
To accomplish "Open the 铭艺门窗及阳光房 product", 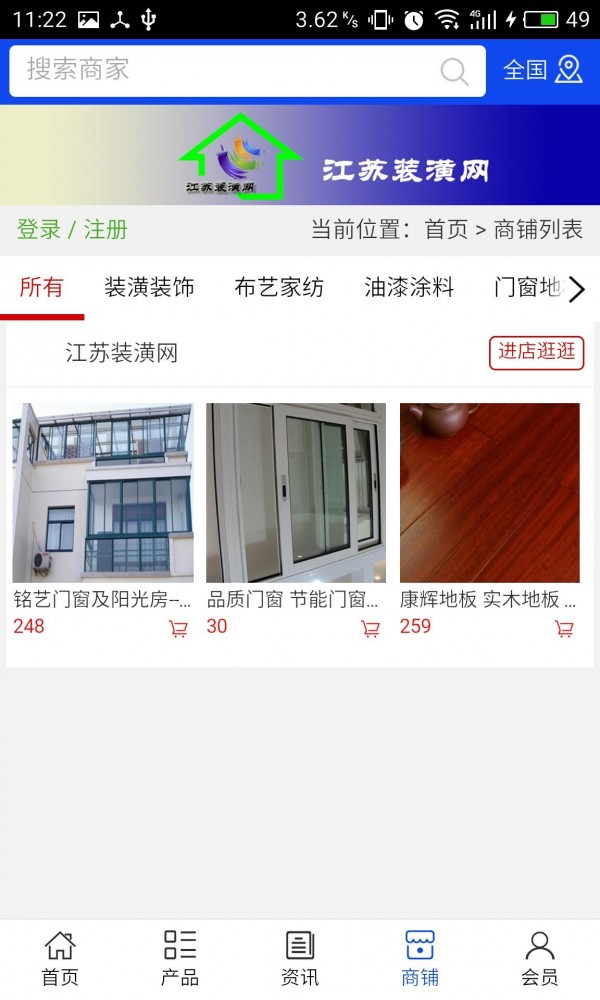I will click(x=102, y=493).
